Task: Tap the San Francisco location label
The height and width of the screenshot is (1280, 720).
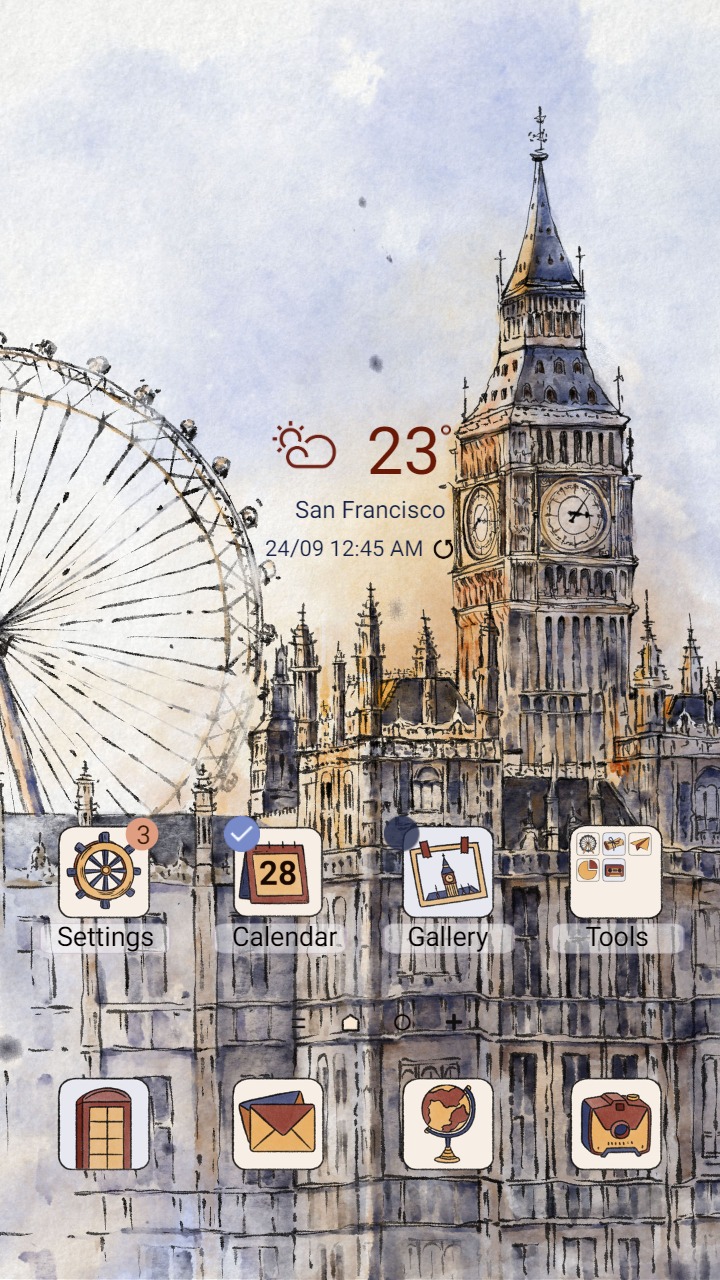Action: pos(370,509)
